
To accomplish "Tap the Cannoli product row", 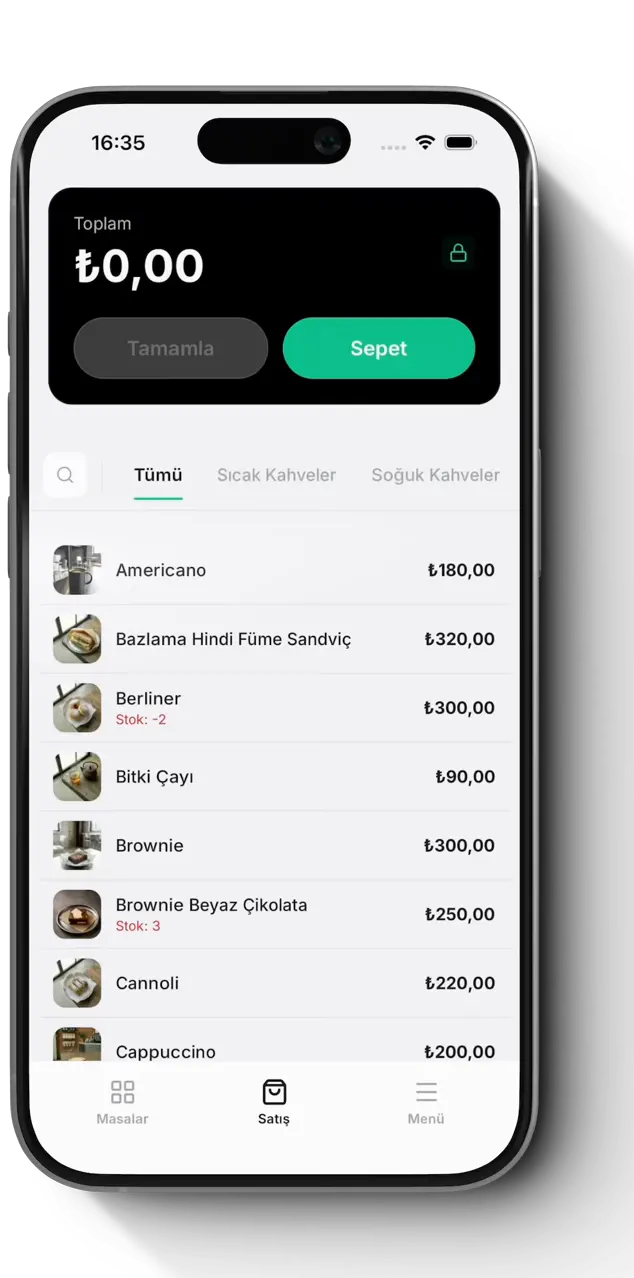I will tap(275, 983).
